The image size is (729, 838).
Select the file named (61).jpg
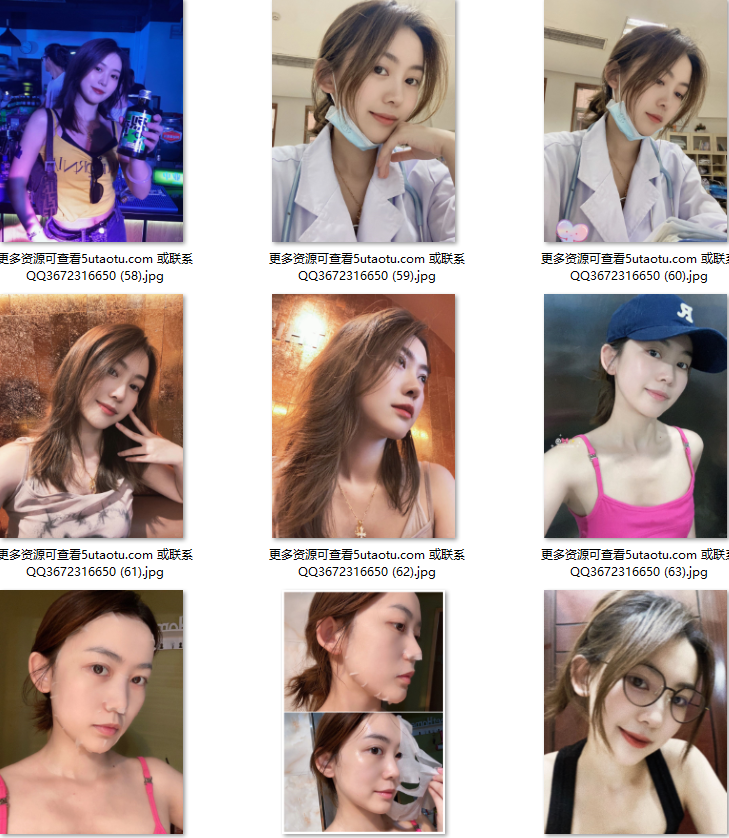pyautogui.click(x=91, y=416)
